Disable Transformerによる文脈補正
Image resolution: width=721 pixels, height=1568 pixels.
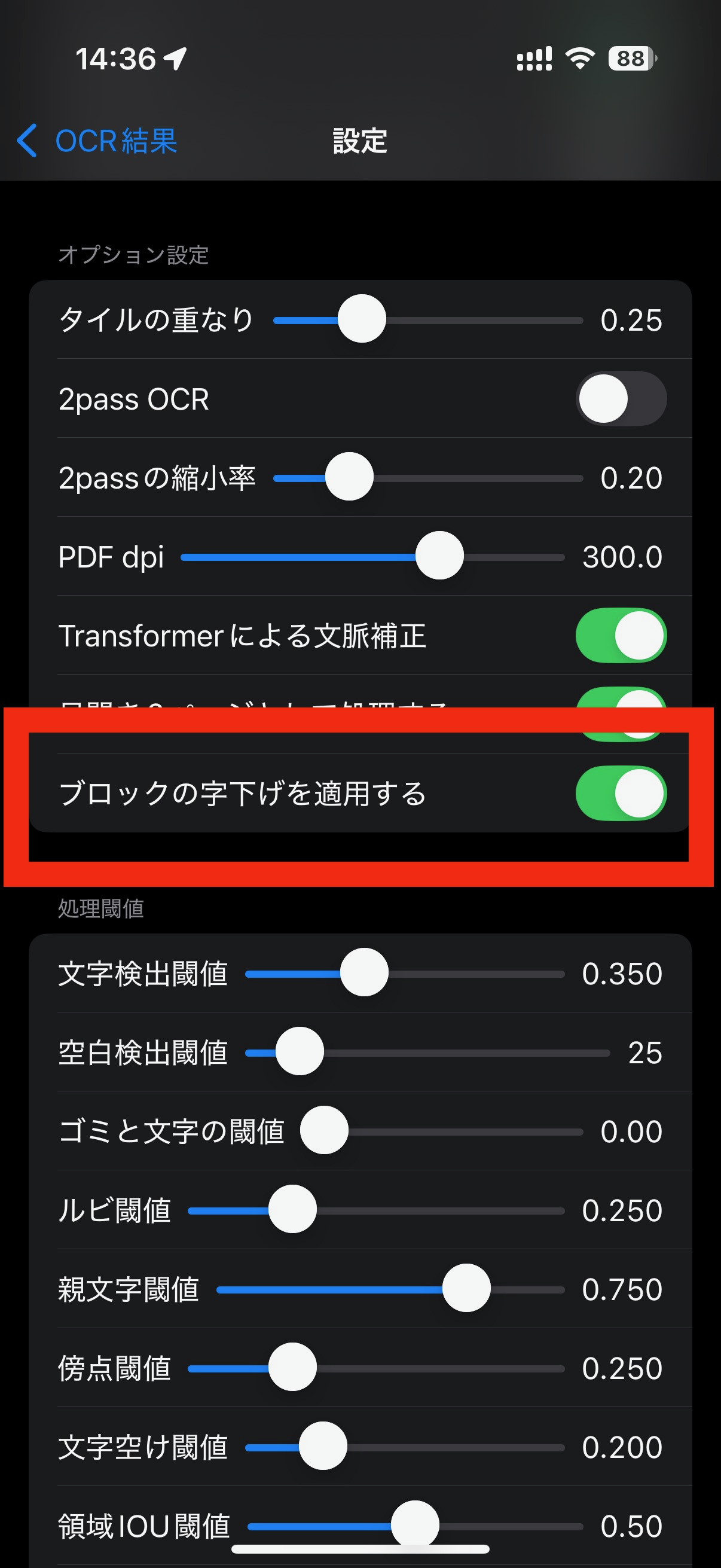coord(621,636)
